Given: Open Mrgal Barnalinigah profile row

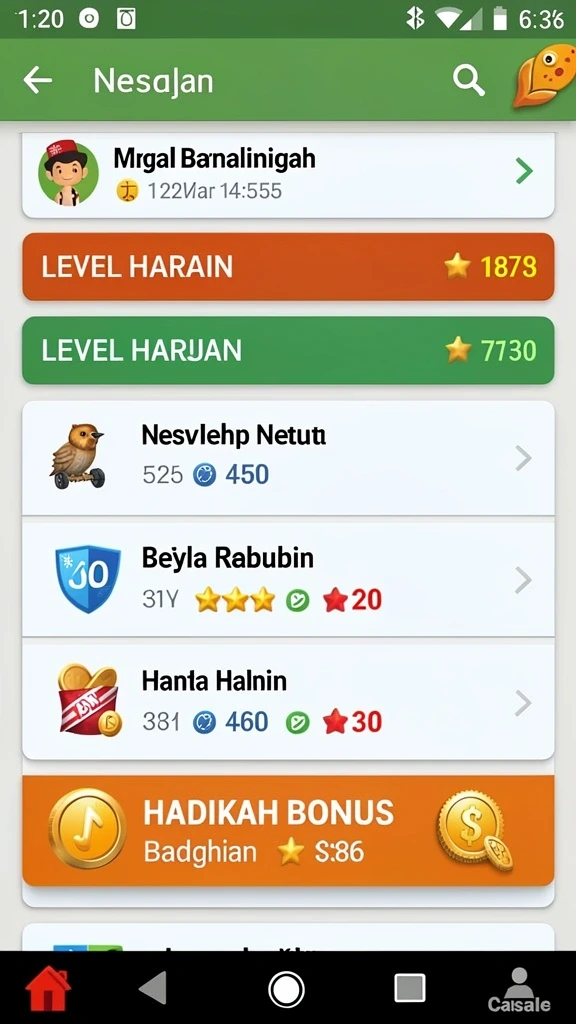Looking at the screenshot, I should tap(288, 174).
